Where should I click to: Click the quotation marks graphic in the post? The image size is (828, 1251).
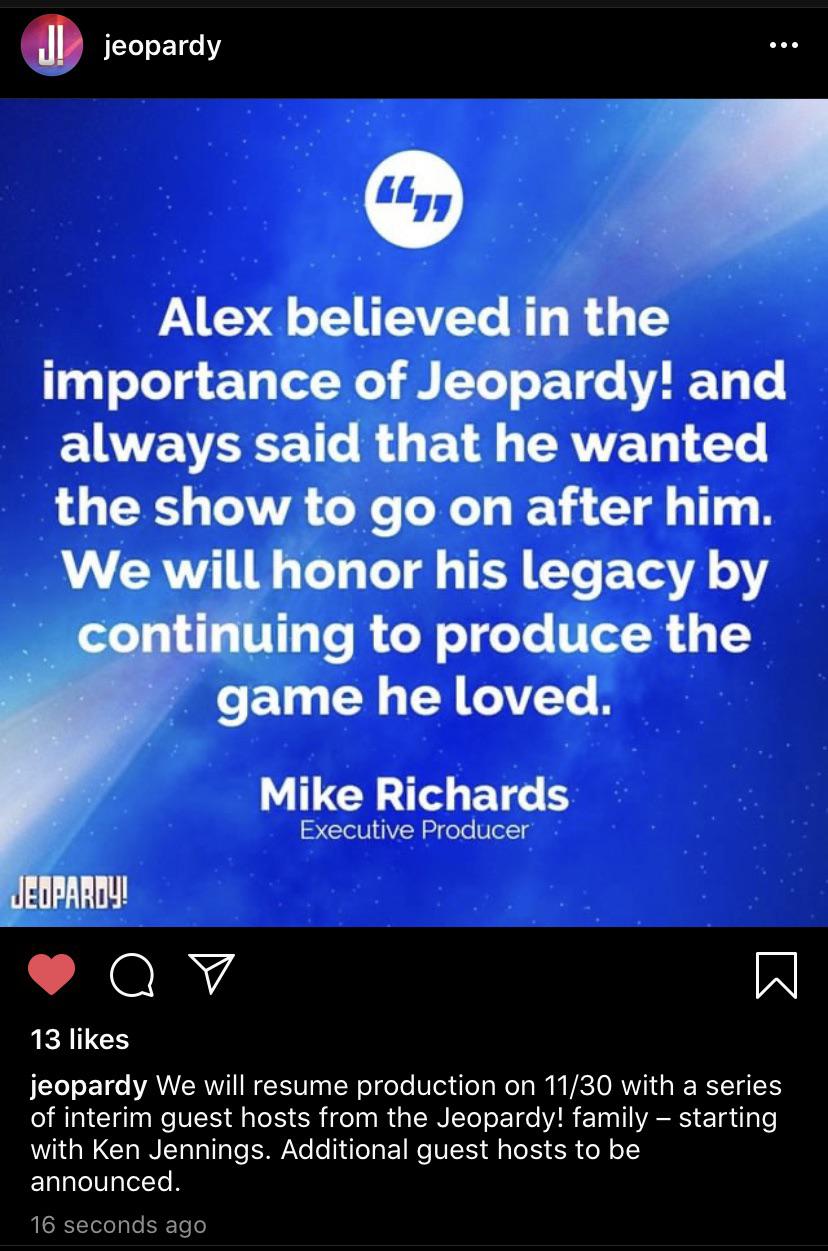(x=414, y=197)
